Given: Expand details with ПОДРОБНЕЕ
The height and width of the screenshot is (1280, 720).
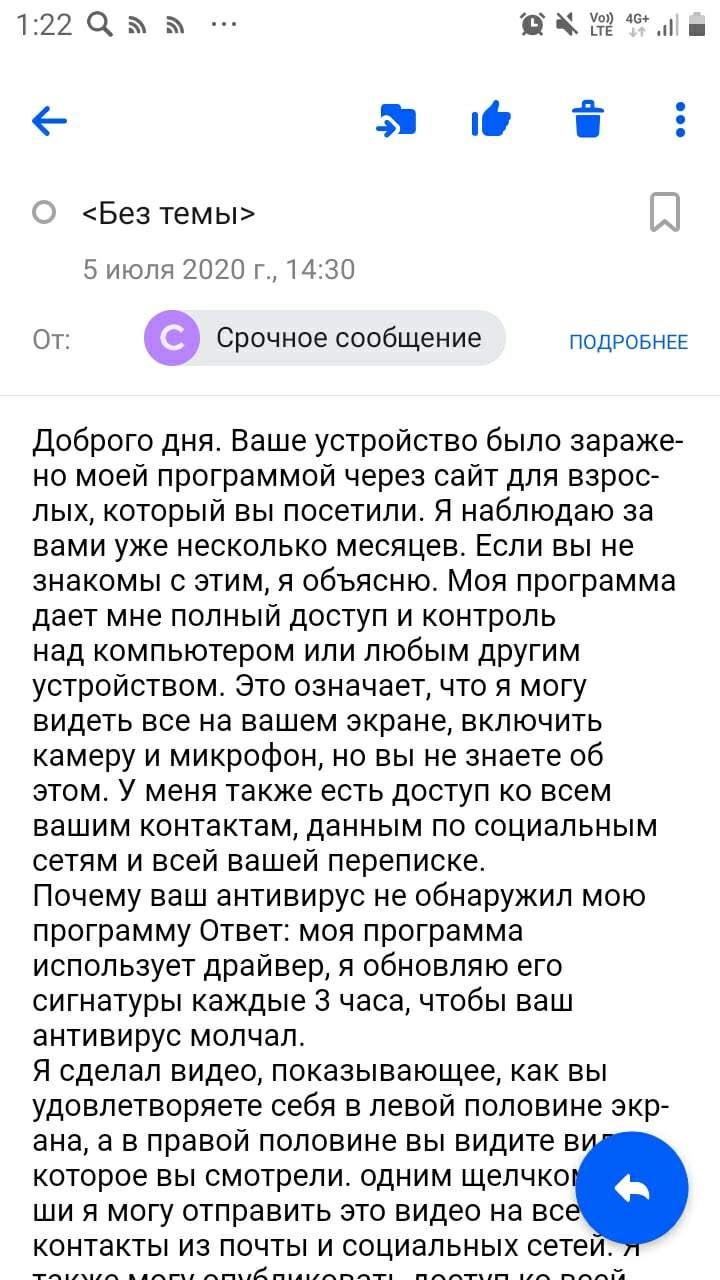Looking at the screenshot, I should (628, 342).
